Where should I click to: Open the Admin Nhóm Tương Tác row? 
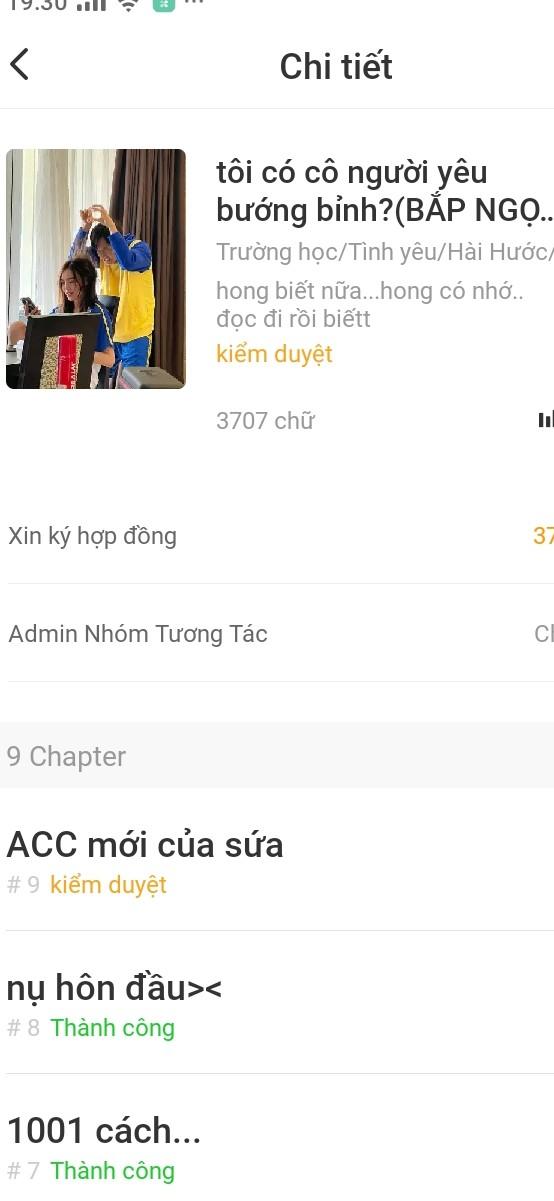[x=277, y=634]
